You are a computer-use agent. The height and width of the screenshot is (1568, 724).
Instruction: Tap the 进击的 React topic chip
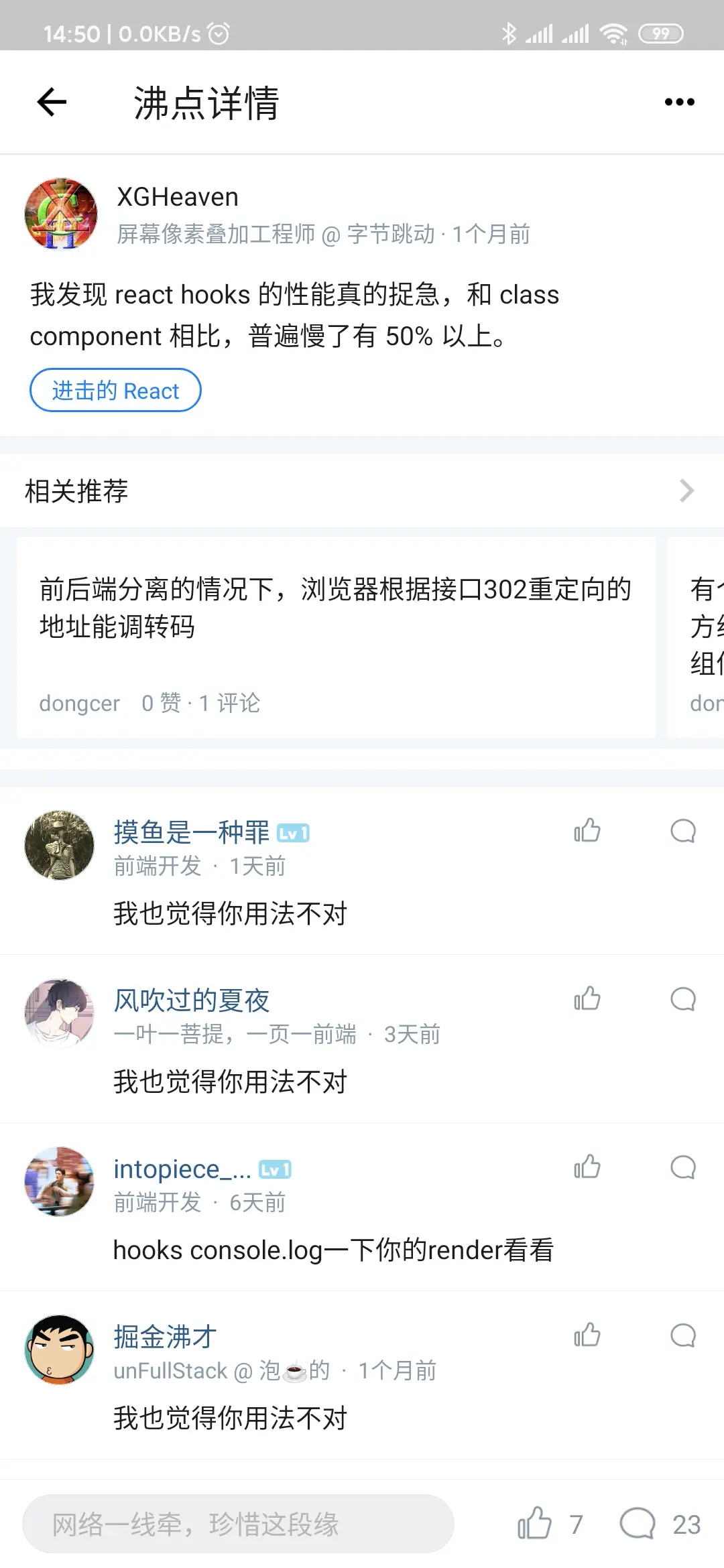pos(115,391)
